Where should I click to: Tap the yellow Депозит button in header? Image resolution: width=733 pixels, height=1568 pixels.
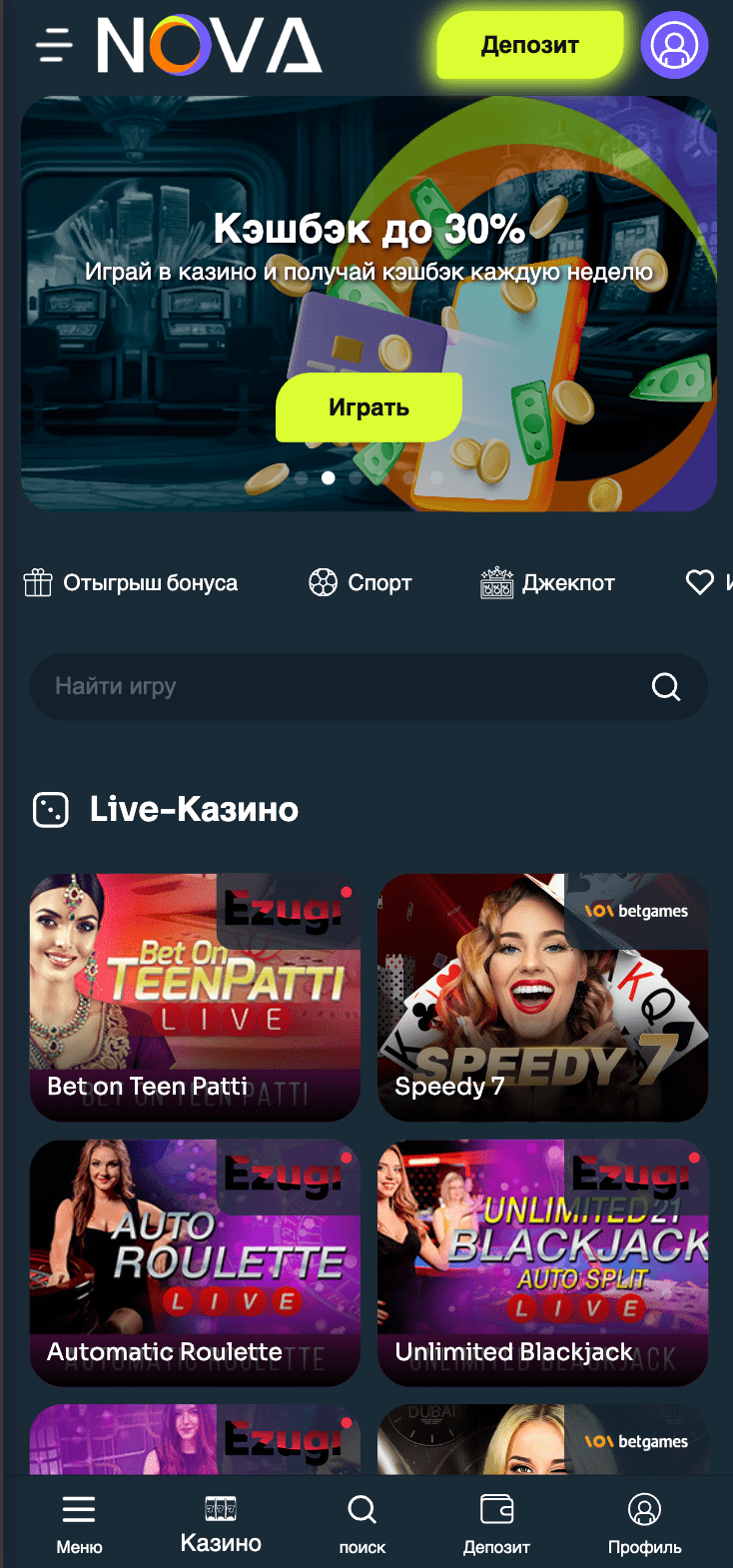coord(529,45)
